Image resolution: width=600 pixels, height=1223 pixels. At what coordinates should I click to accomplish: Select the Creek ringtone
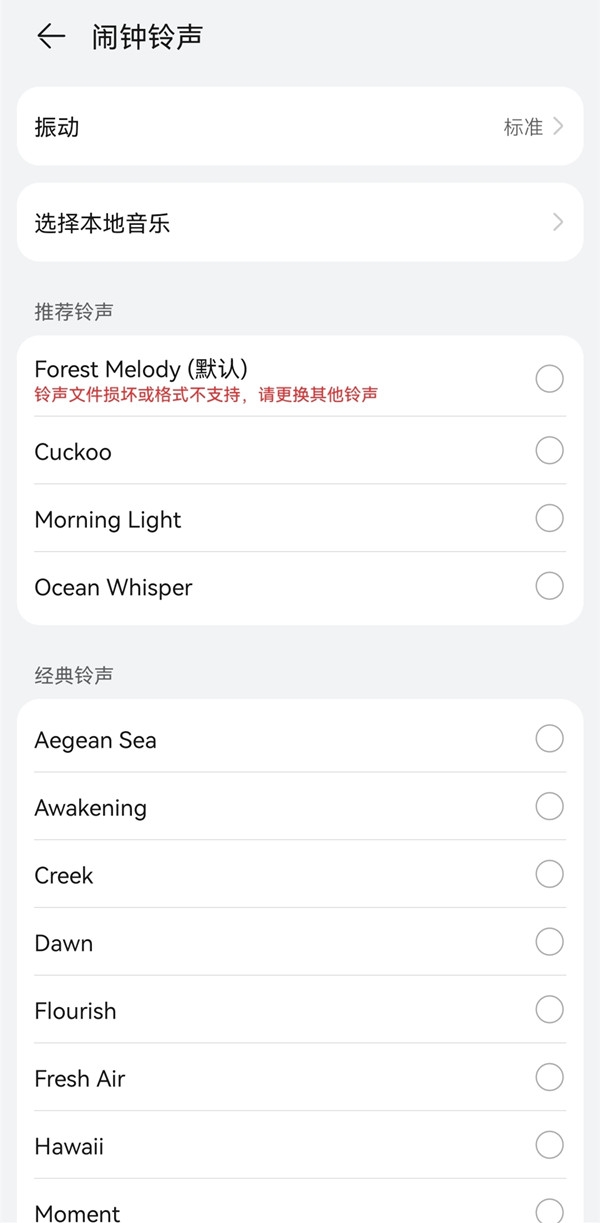tap(549, 875)
